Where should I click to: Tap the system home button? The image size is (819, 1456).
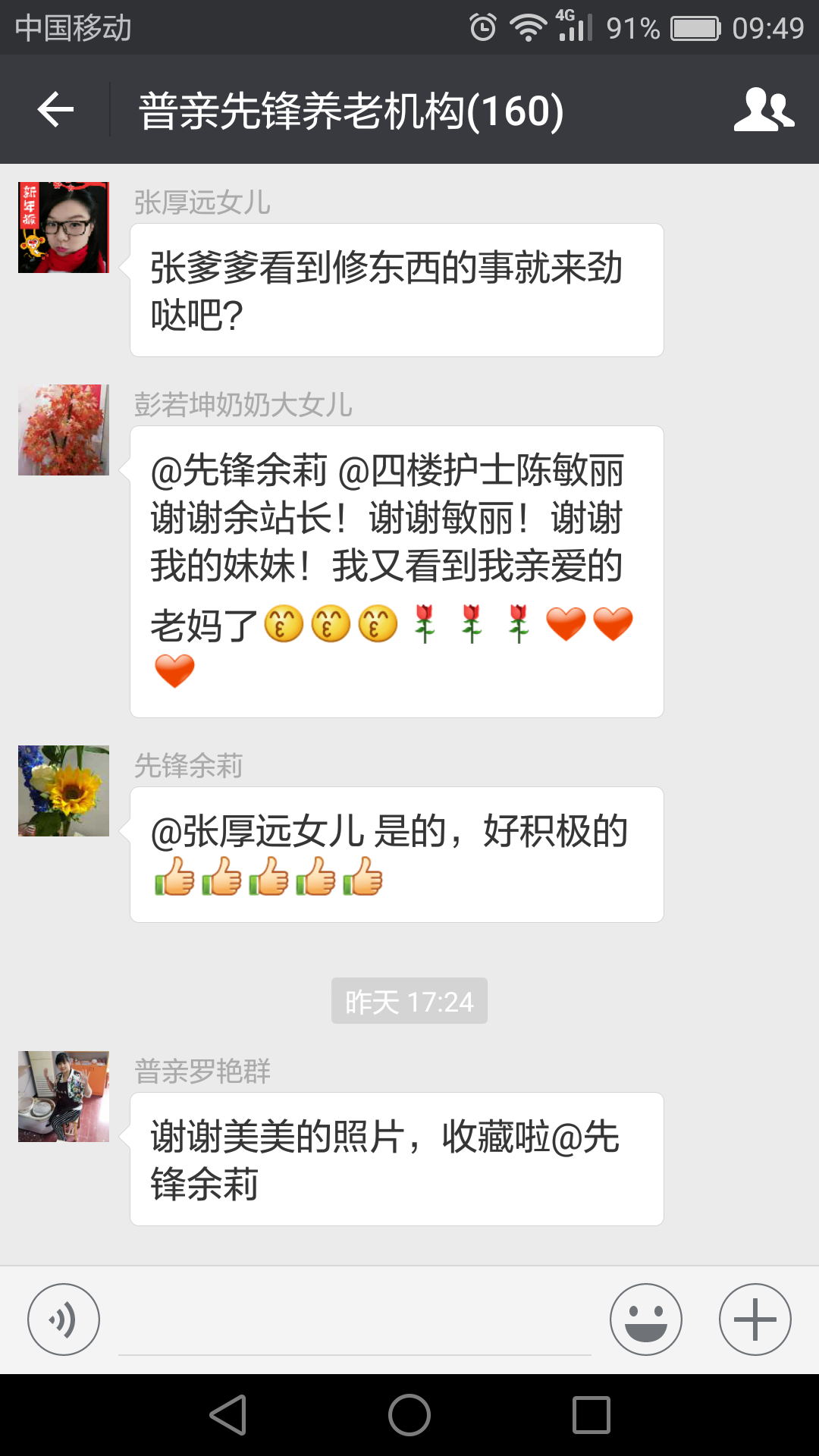[x=409, y=1415]
